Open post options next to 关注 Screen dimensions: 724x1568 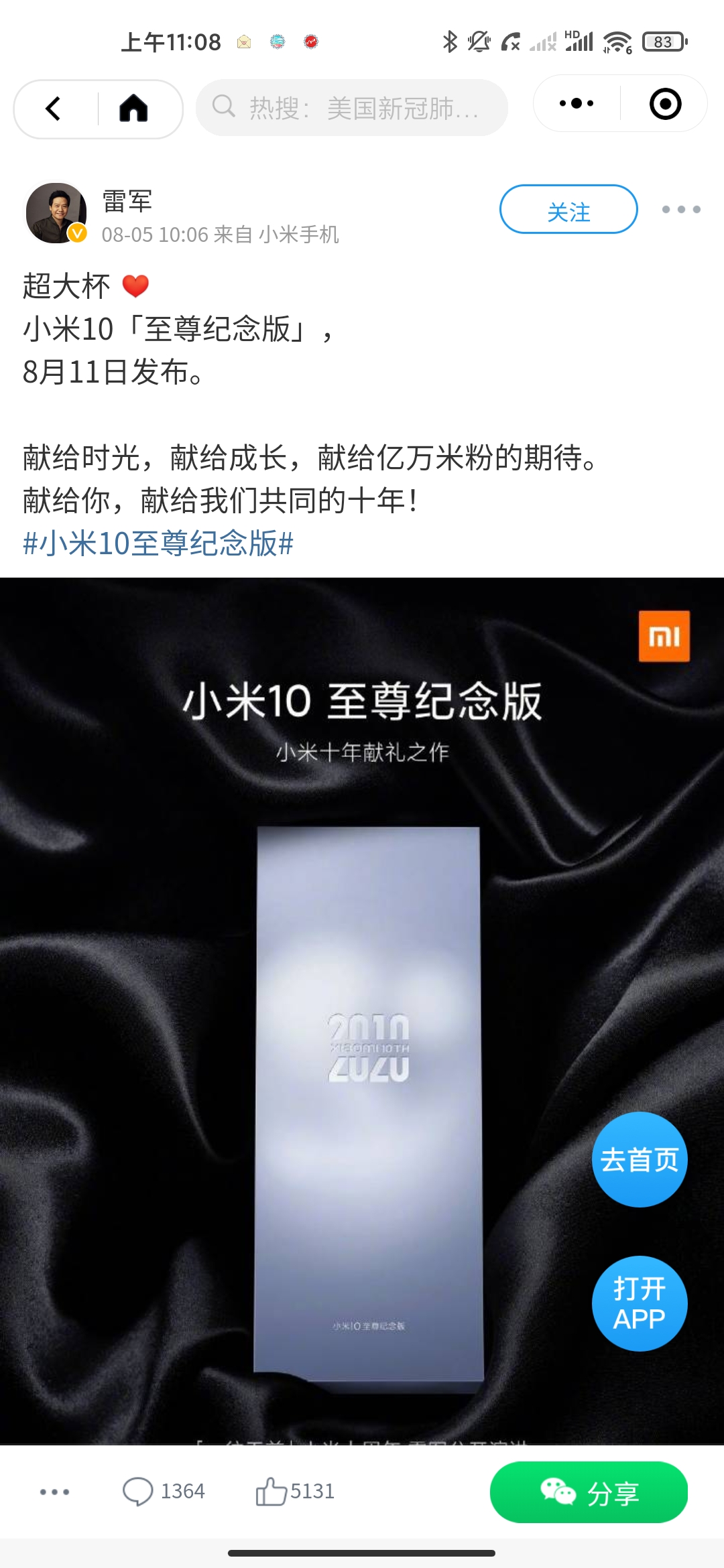(680, 210)
